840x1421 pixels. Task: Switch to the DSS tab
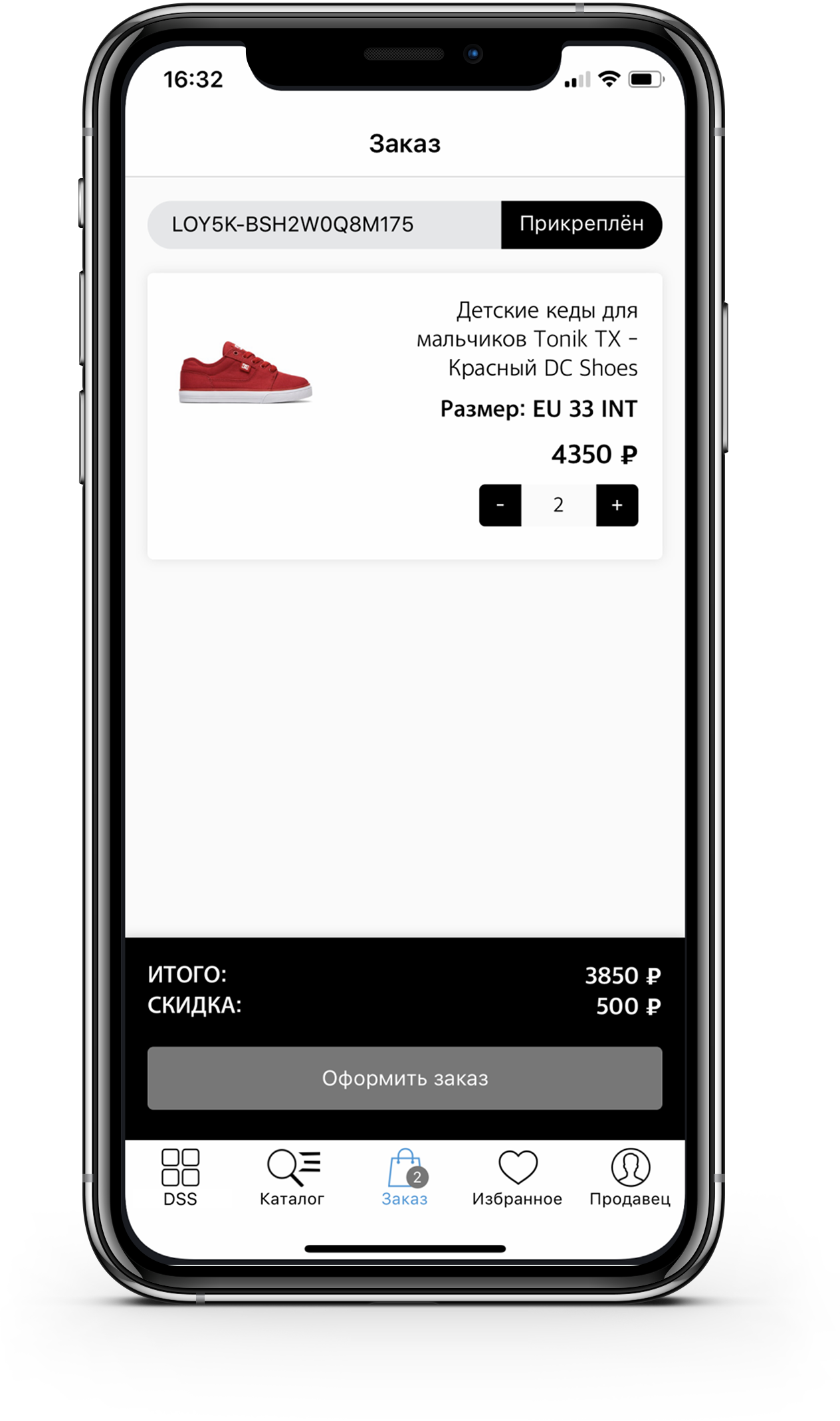click(x=180, y=1177)
